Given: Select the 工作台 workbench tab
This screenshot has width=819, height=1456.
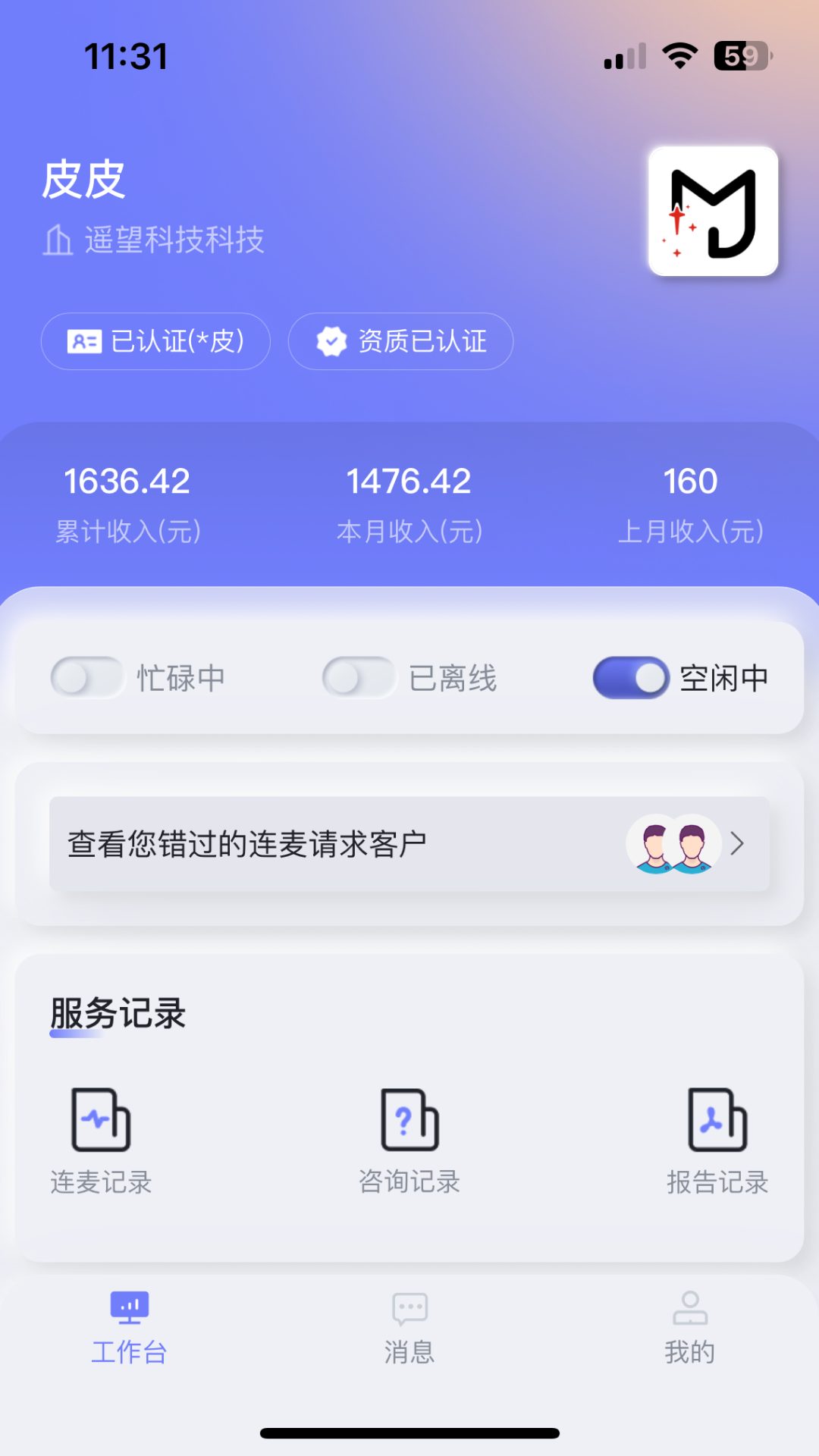Looking at the screenshot, I should tap(129, 1327).
